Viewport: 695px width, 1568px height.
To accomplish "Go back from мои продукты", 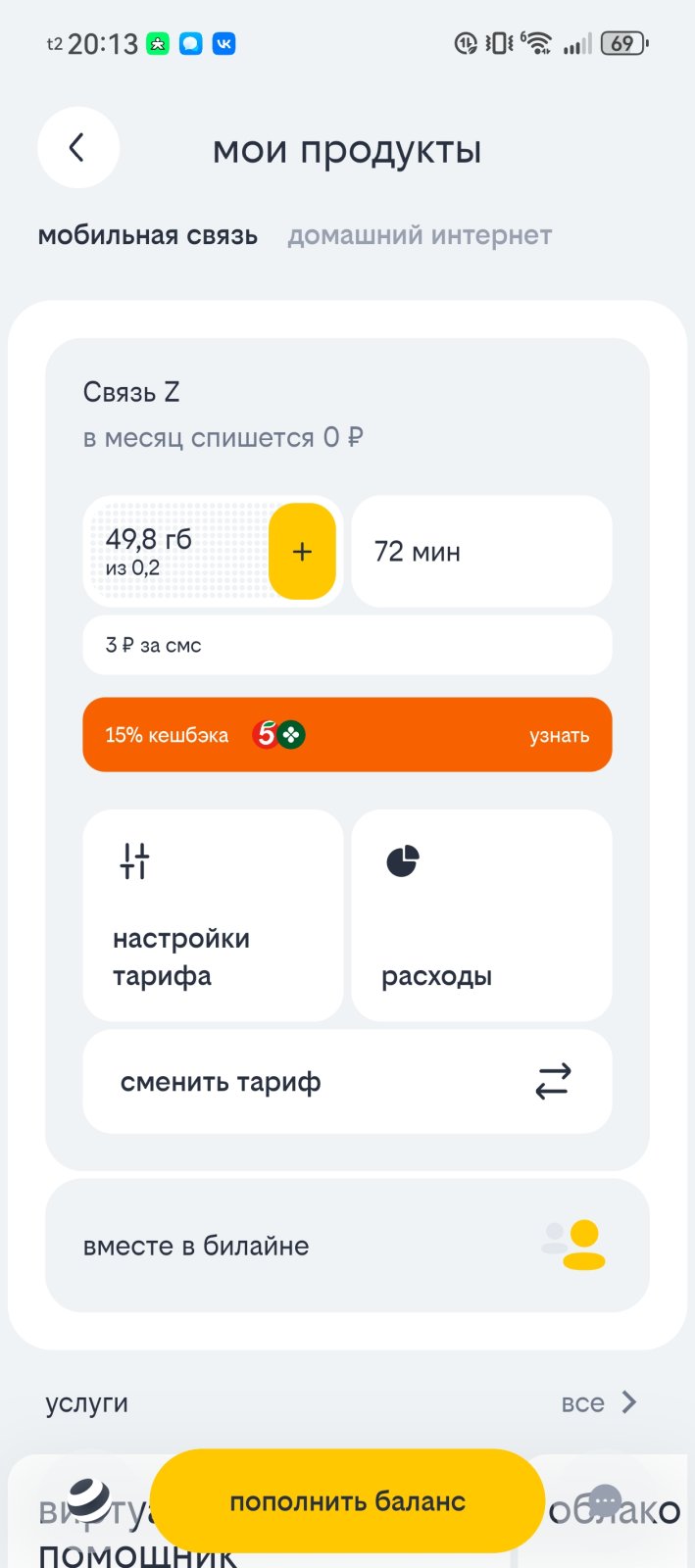I will point(77,148).
